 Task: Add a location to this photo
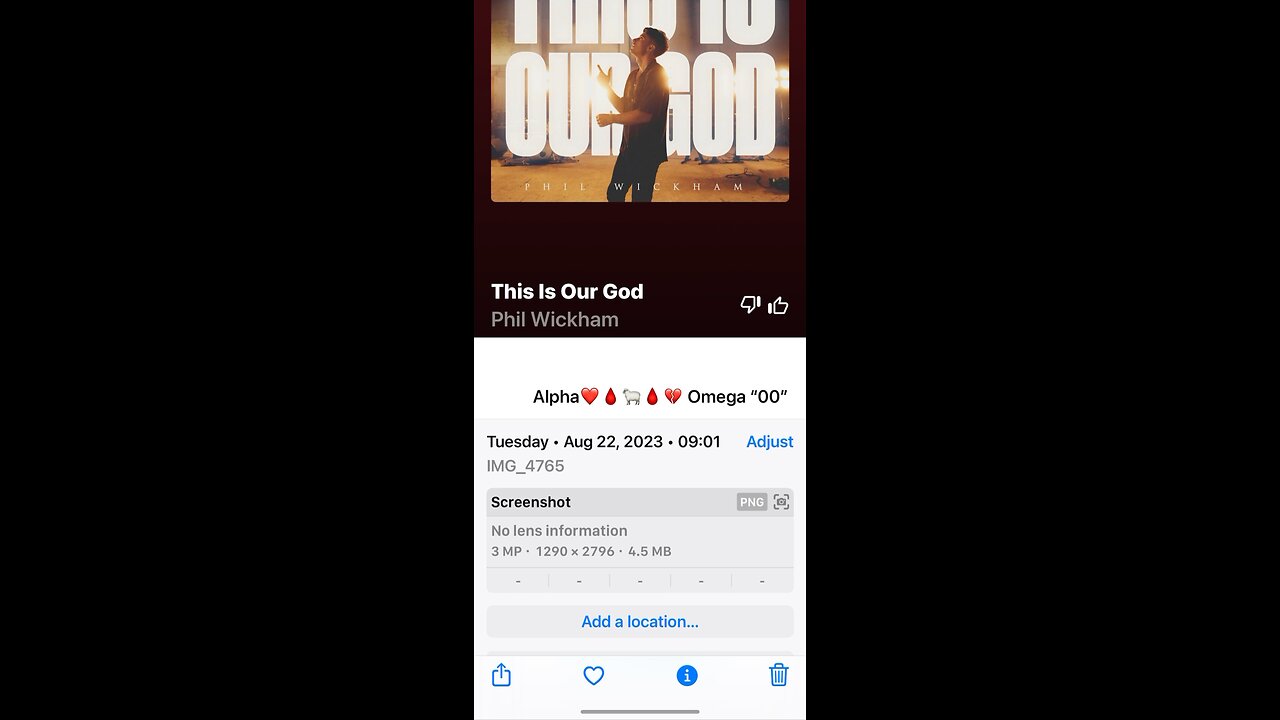click(x=640, y=622)
